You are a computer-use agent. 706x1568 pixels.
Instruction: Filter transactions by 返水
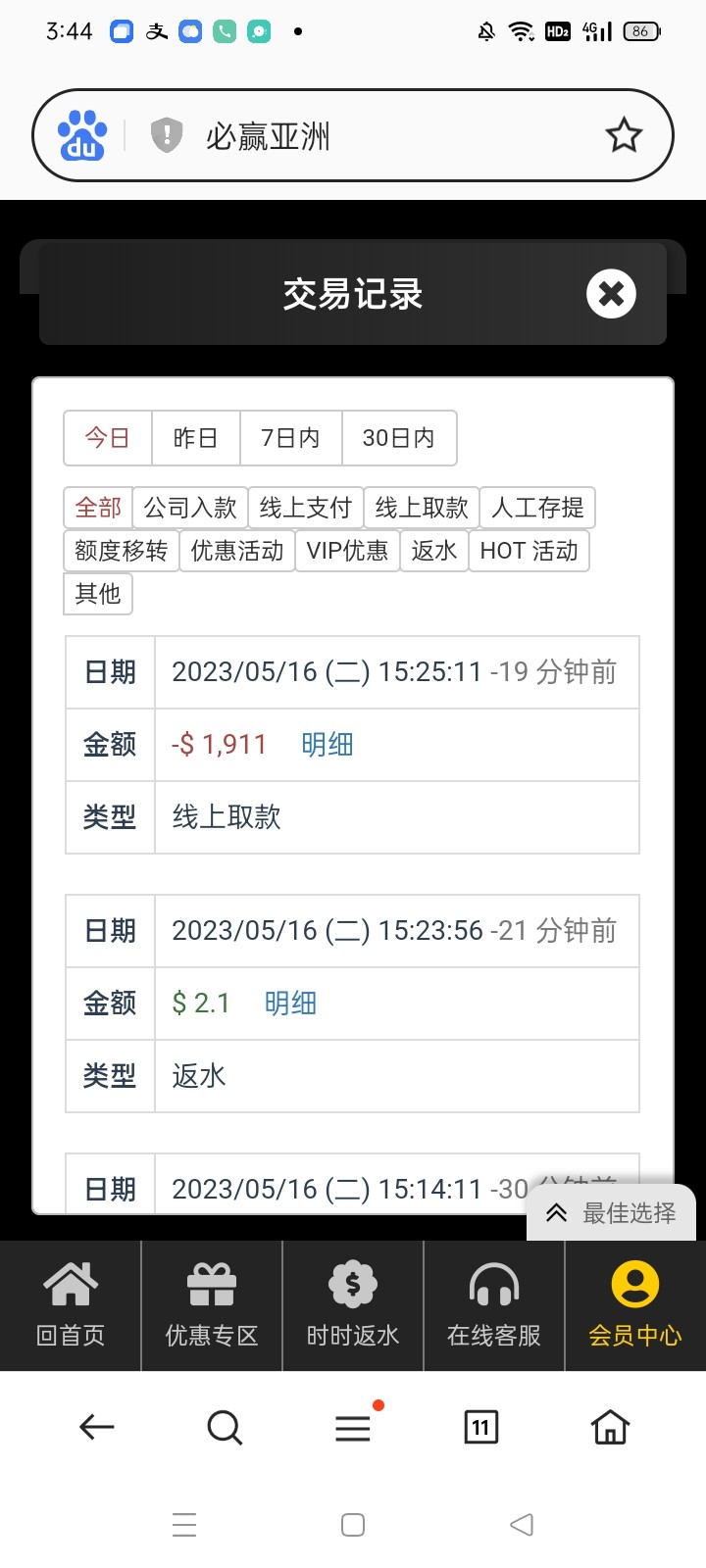coord(433,551)
